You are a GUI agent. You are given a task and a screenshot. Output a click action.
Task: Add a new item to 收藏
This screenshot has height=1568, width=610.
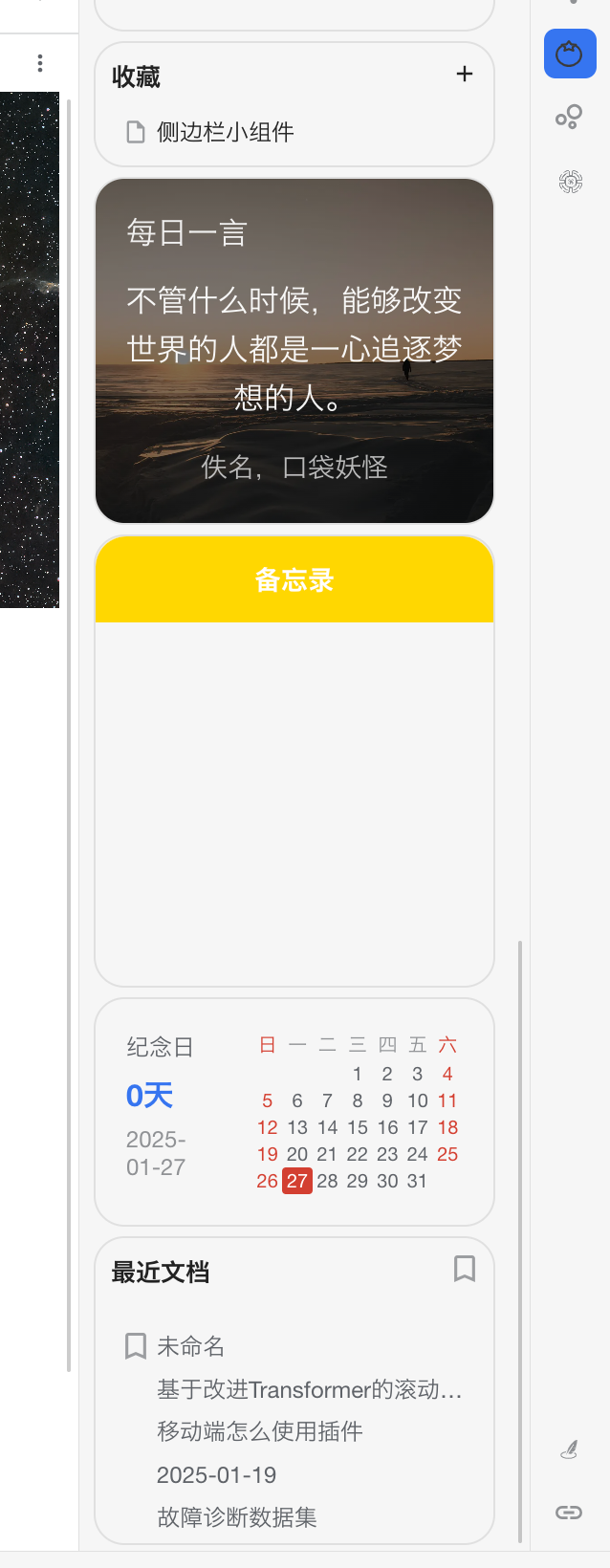coord(465,75)
